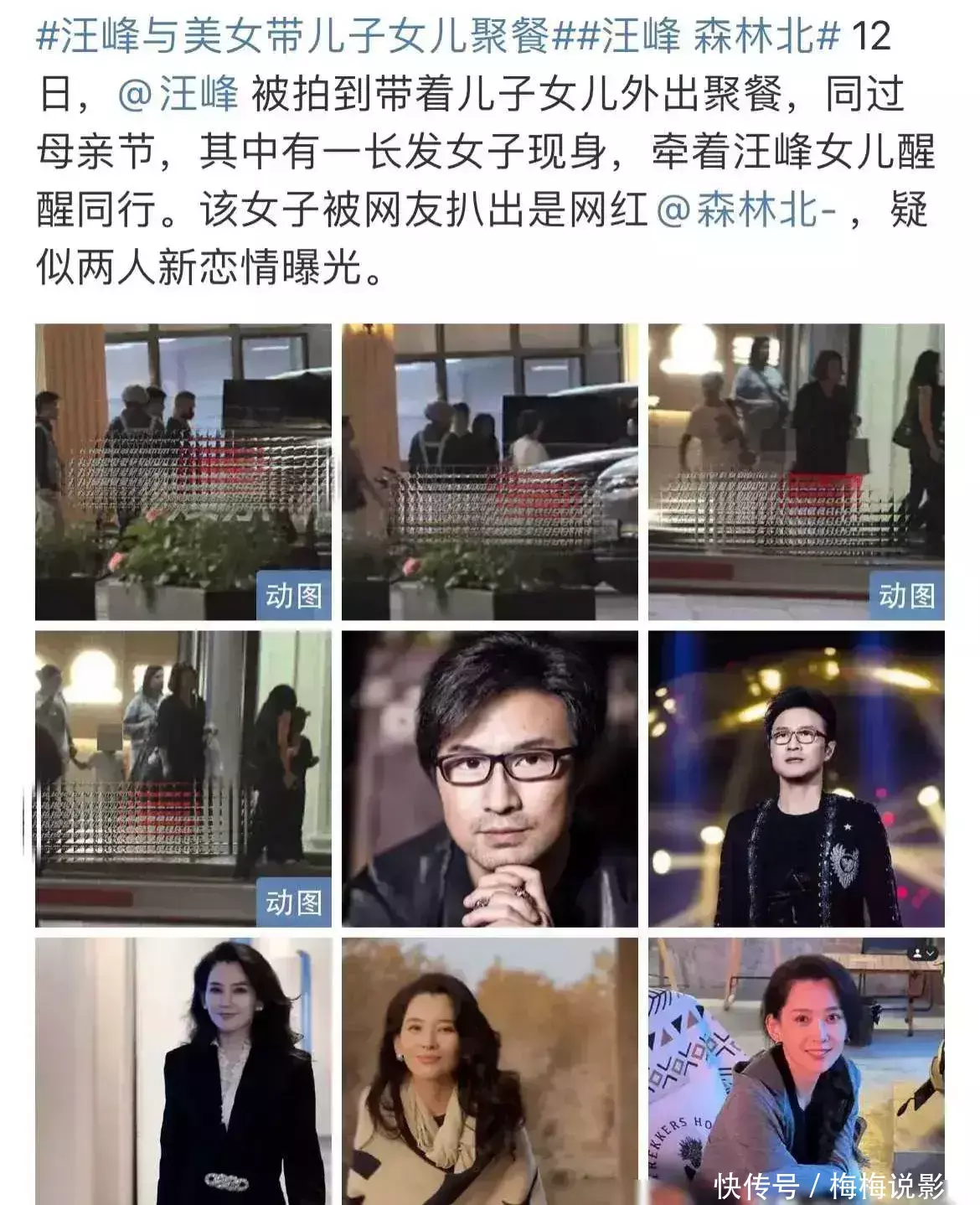
Task: Open the @森林北- profile mention
Action: 746,209
